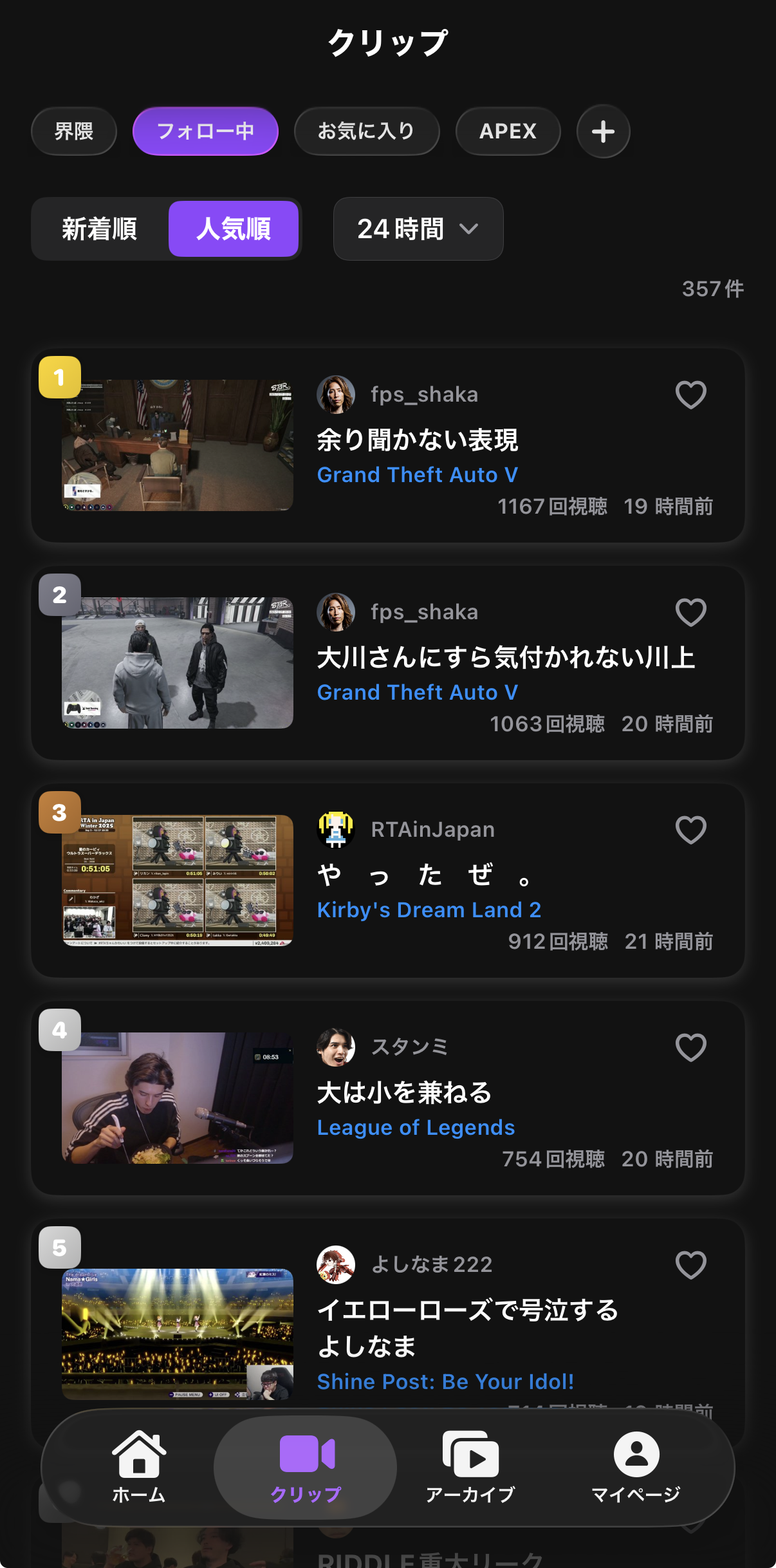Viewport: 776px width, 1568px height.
Task: Switch to the お気に入り chip
Action: 367,131
